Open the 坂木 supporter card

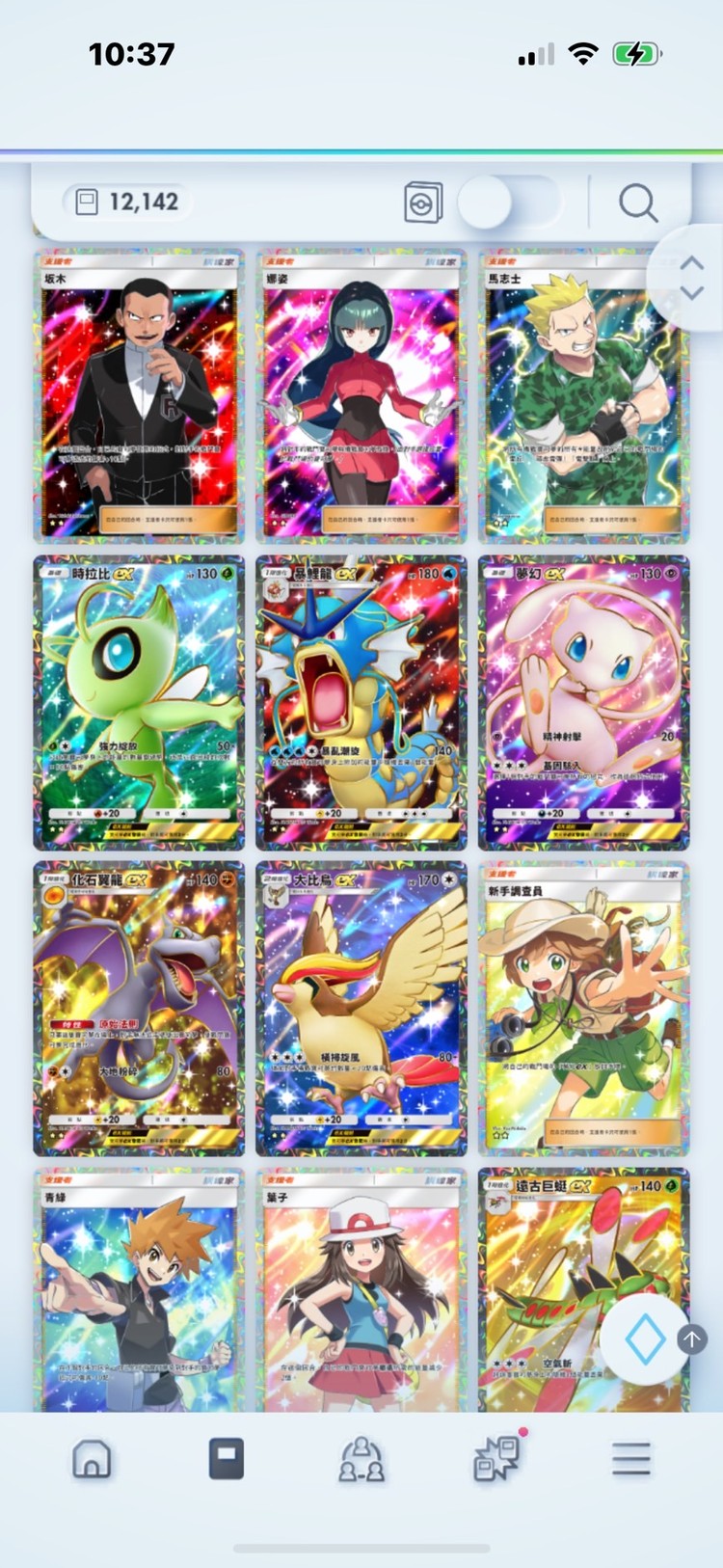tap(140, 395)
